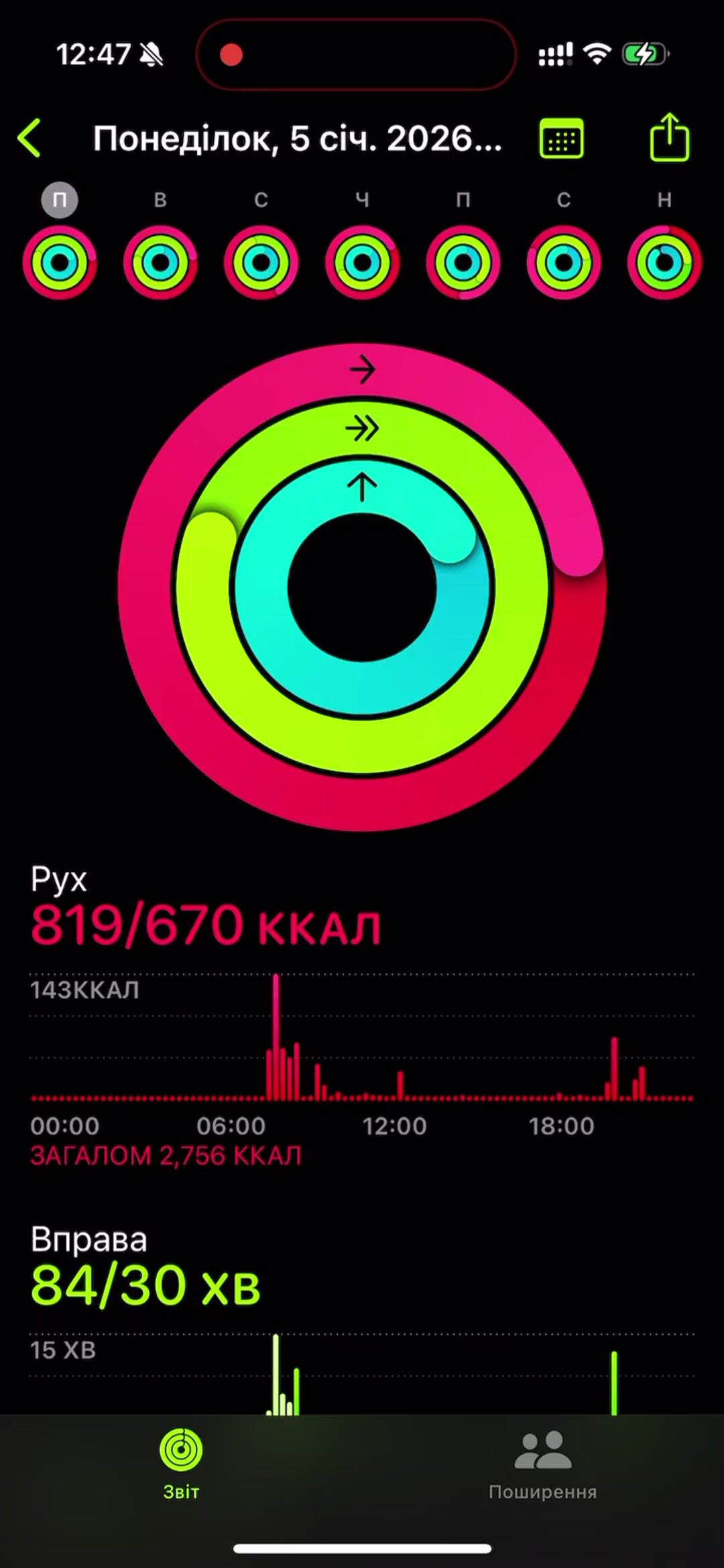Open the calendar view

pyautogui.click(x=561, y=139)
